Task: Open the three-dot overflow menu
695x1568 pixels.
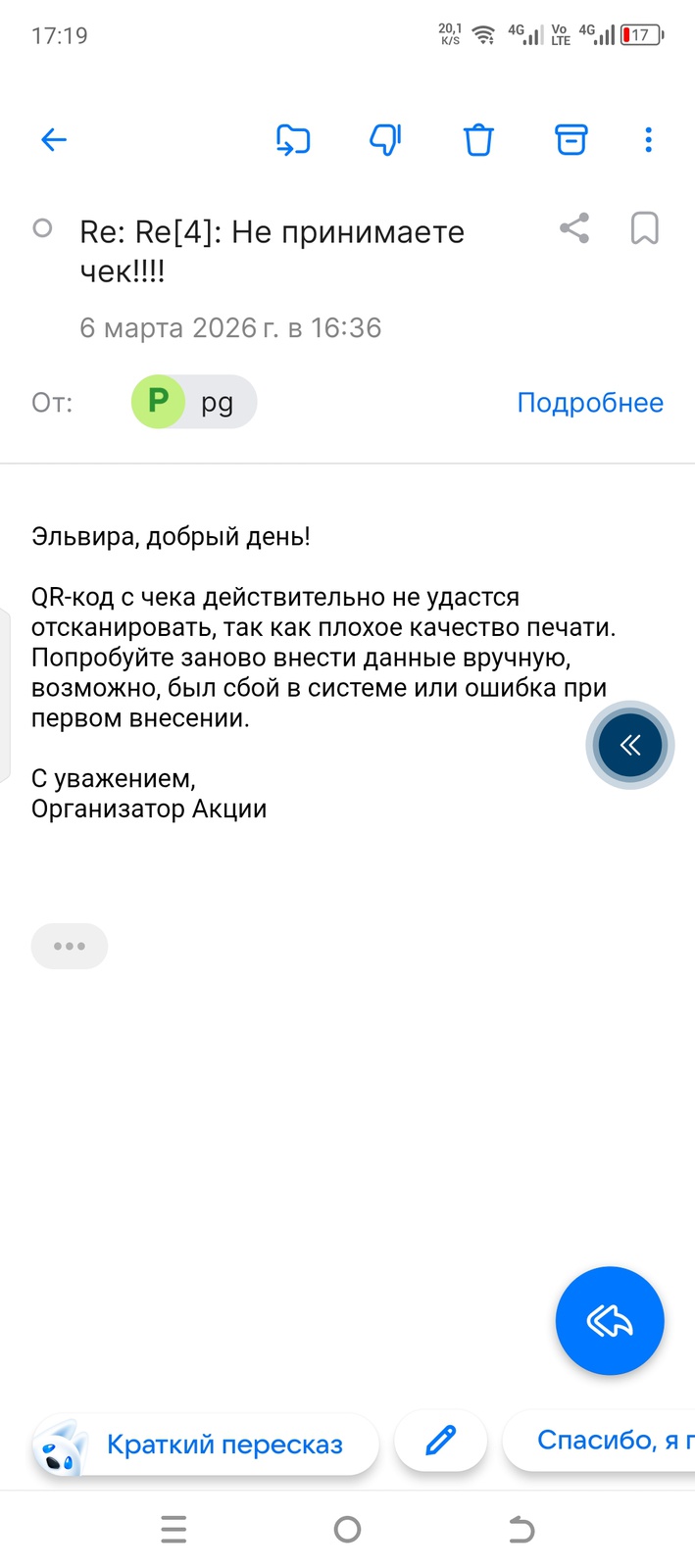Action: click(x=648, y=140)
